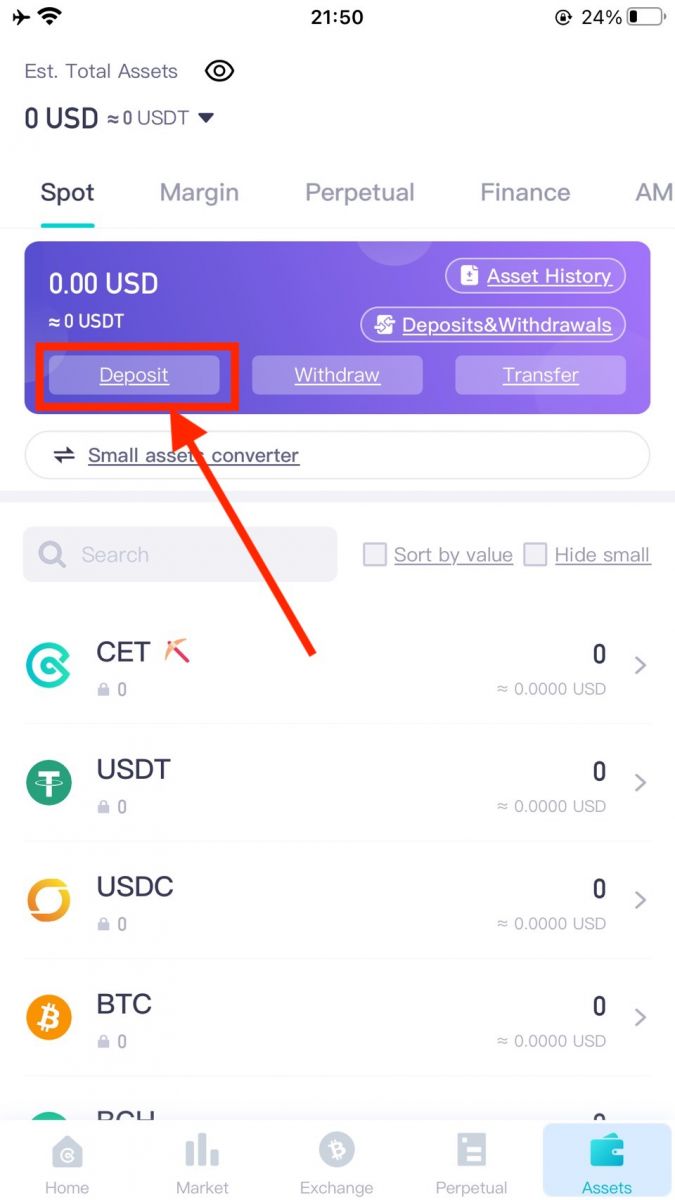The width and height of the screenshot is (675, 1200).
Task: Tap the Transfer button
Action: tap(540, 375)
